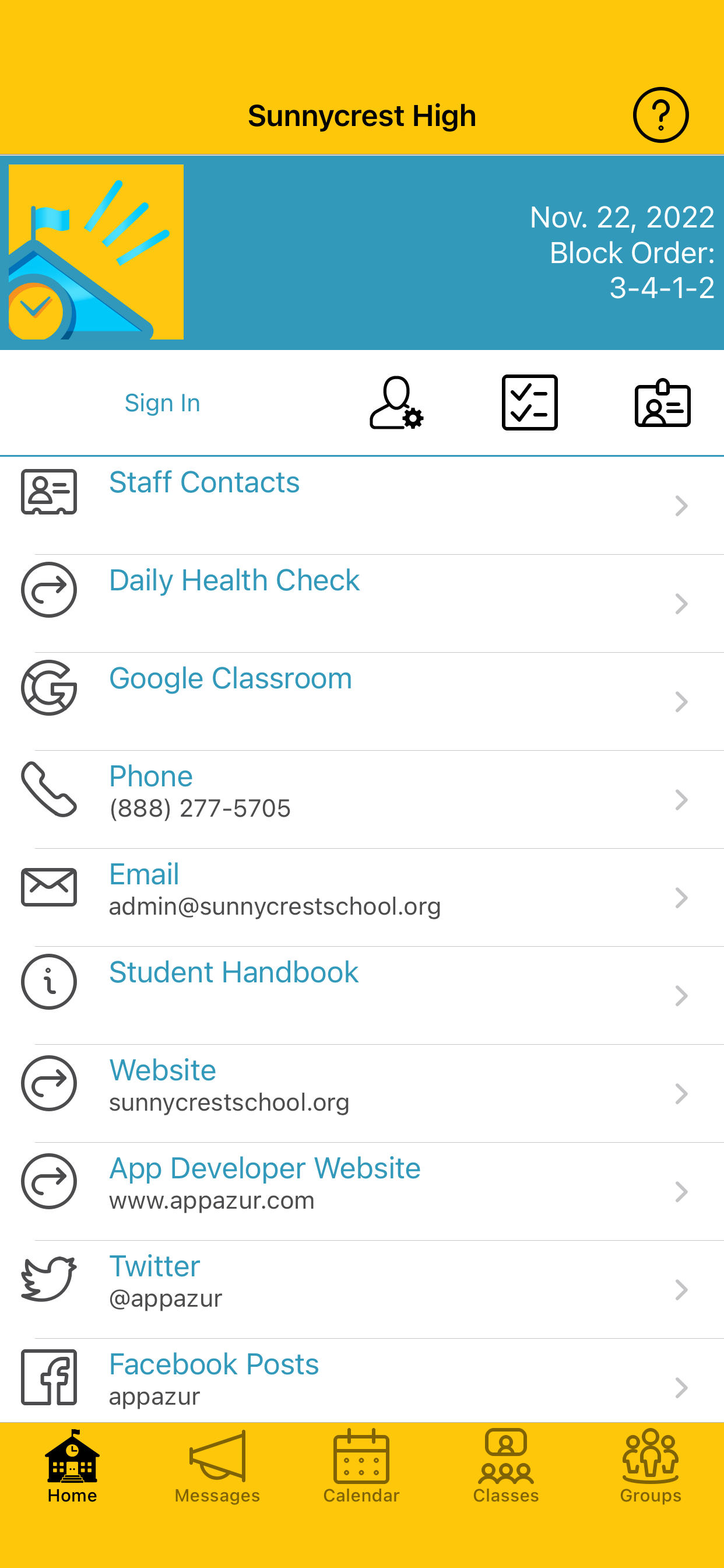
Task: Open App Developer Website row
Action: pyautogui.click(x=362, y=1191)
